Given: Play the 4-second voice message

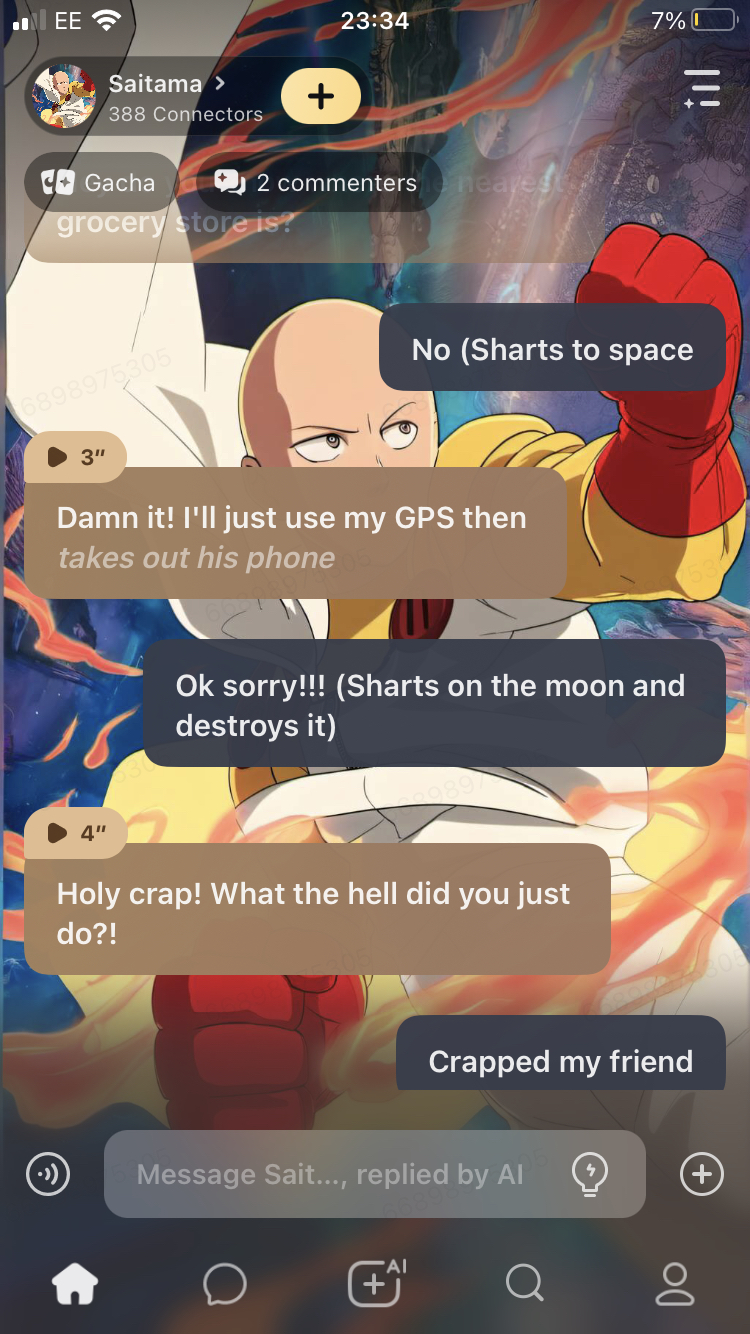Looking at the screenshot, I should (76, 833).
